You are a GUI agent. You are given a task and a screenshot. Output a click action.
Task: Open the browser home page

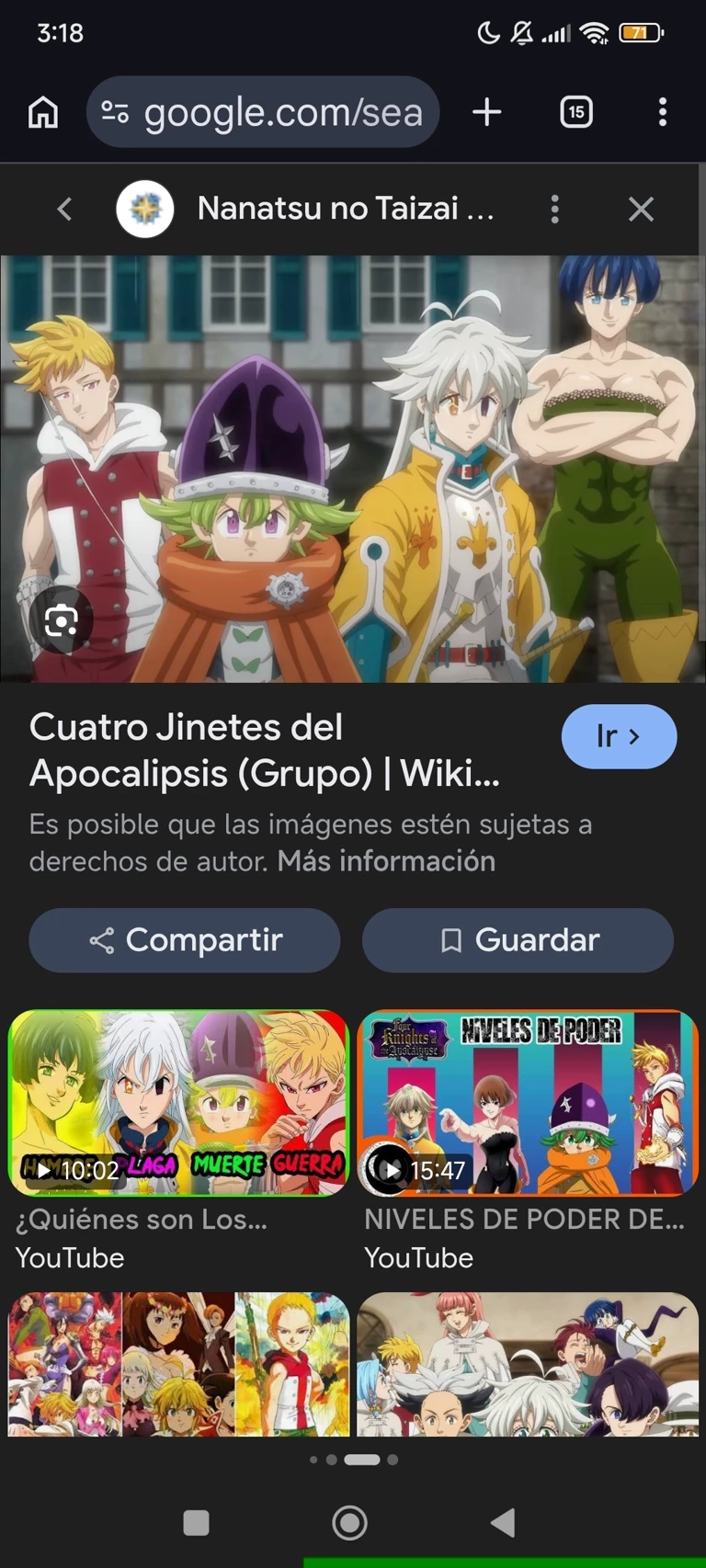[x=43, y=112]
